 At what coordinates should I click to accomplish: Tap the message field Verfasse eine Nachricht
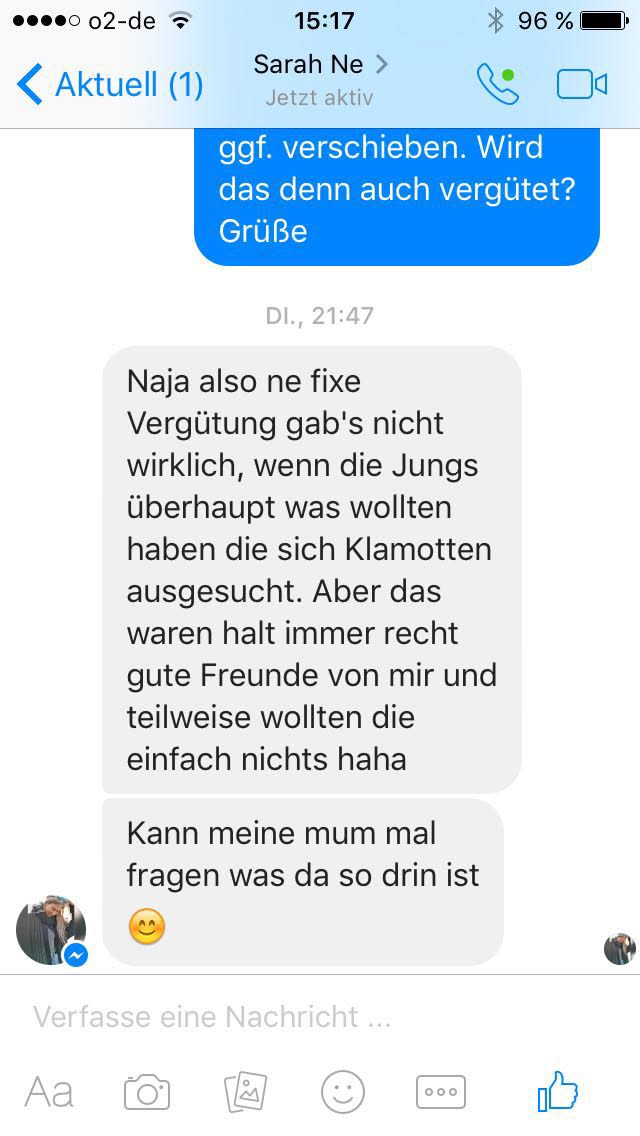point(300,1017)
